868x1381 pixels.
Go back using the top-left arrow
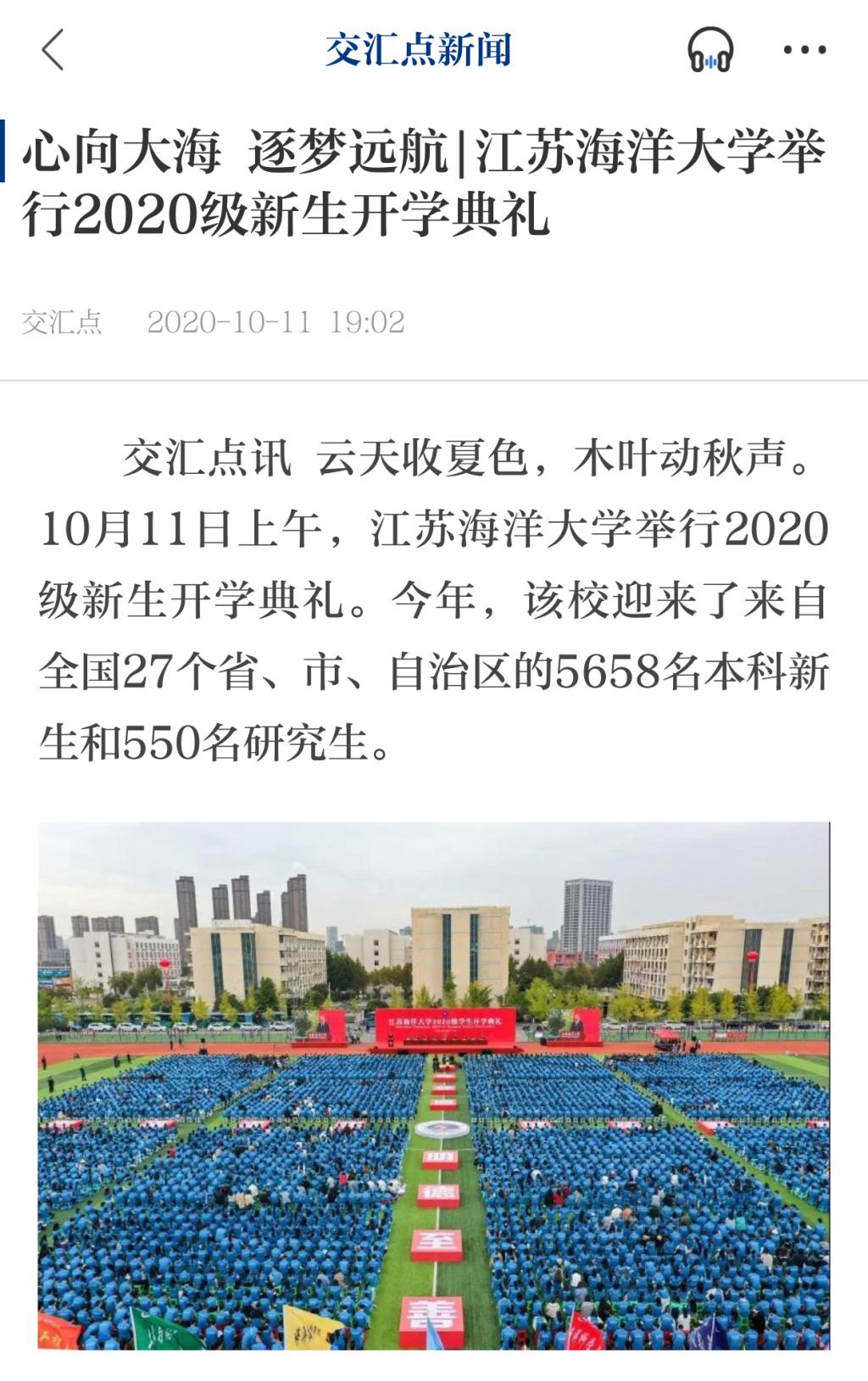53,50
